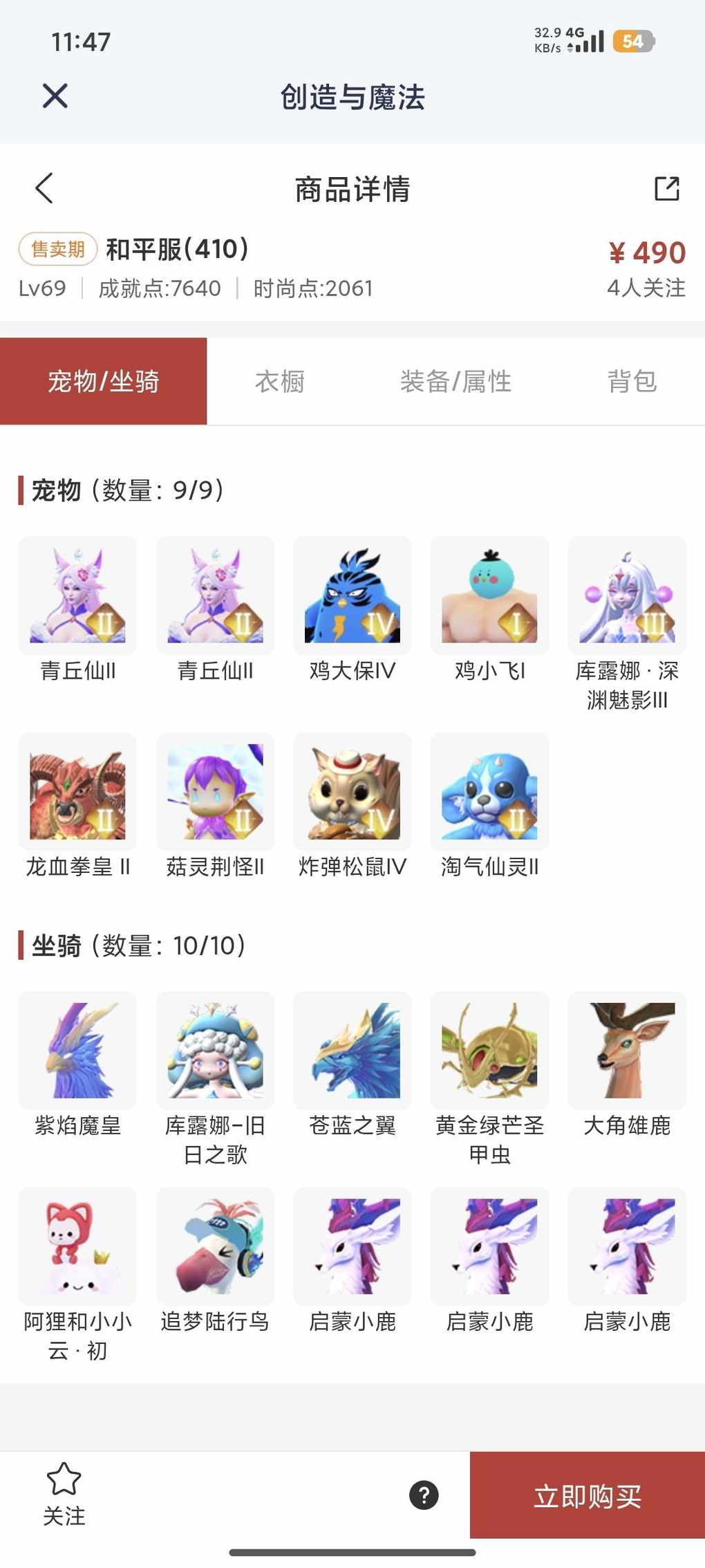Go back from 商品详情
This screenshot has width=705, height=1568.
click(x=44, y=188)
